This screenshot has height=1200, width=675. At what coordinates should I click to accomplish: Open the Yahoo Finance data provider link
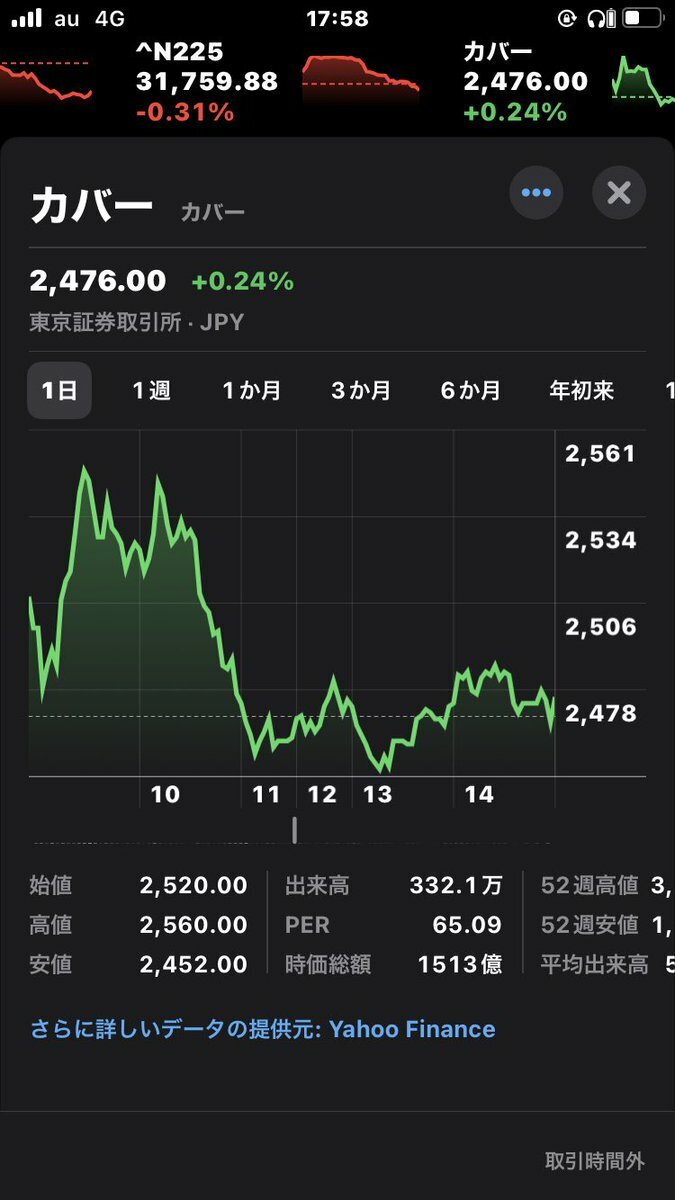(x=262, y=1028)
